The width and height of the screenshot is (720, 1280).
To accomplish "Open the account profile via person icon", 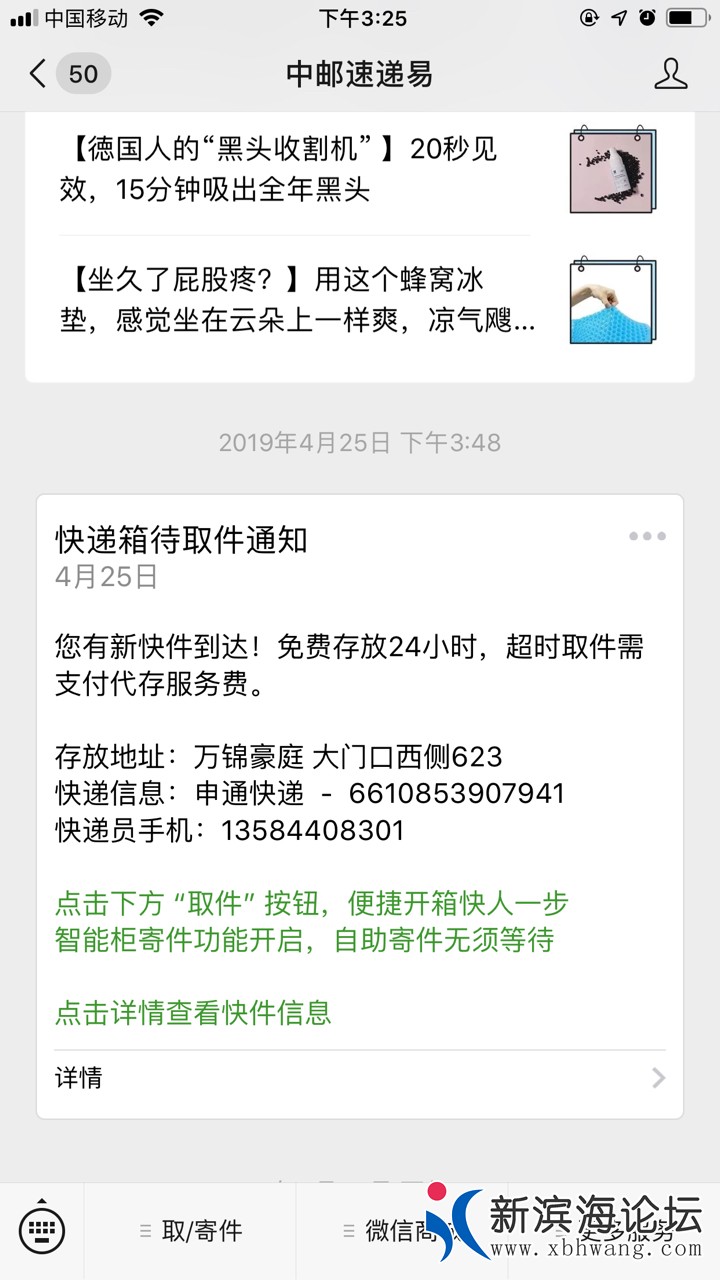I will 672,74.
